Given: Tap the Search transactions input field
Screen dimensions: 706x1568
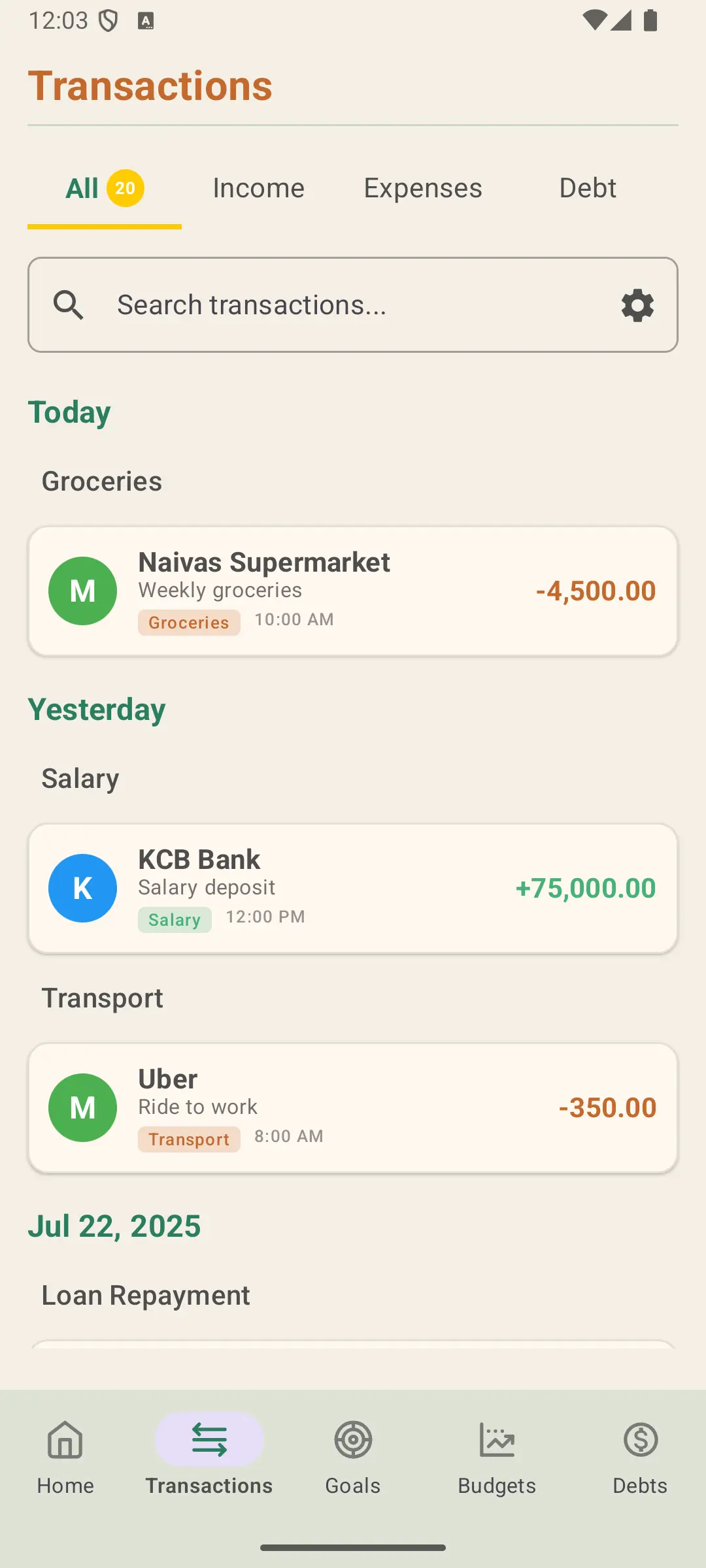Looking at the screenshot, I should [x=294, y=305].
